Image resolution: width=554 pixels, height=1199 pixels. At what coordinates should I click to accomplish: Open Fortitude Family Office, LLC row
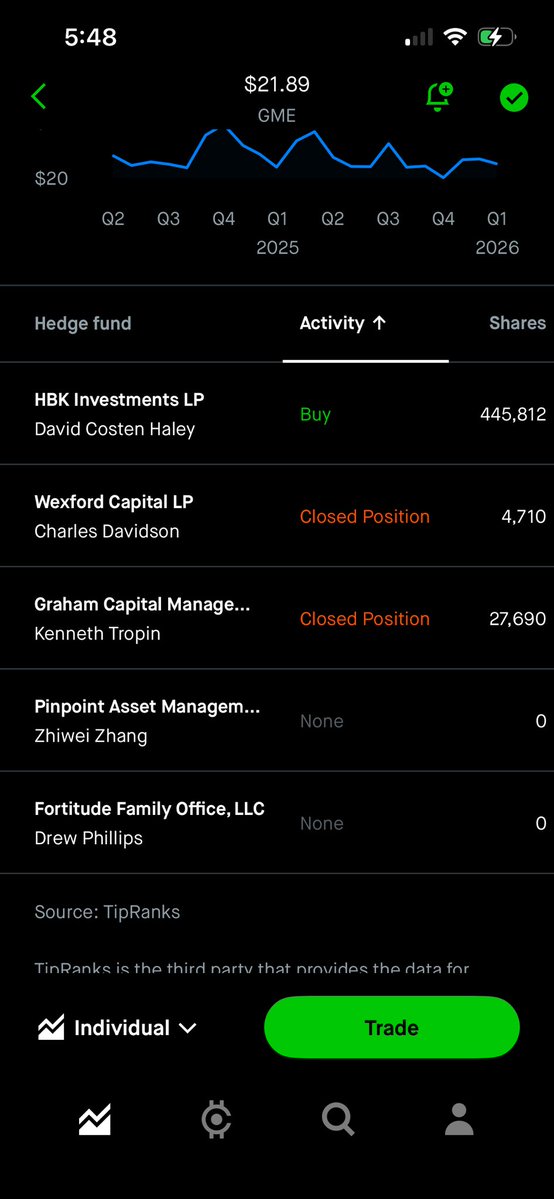point(277,823)
